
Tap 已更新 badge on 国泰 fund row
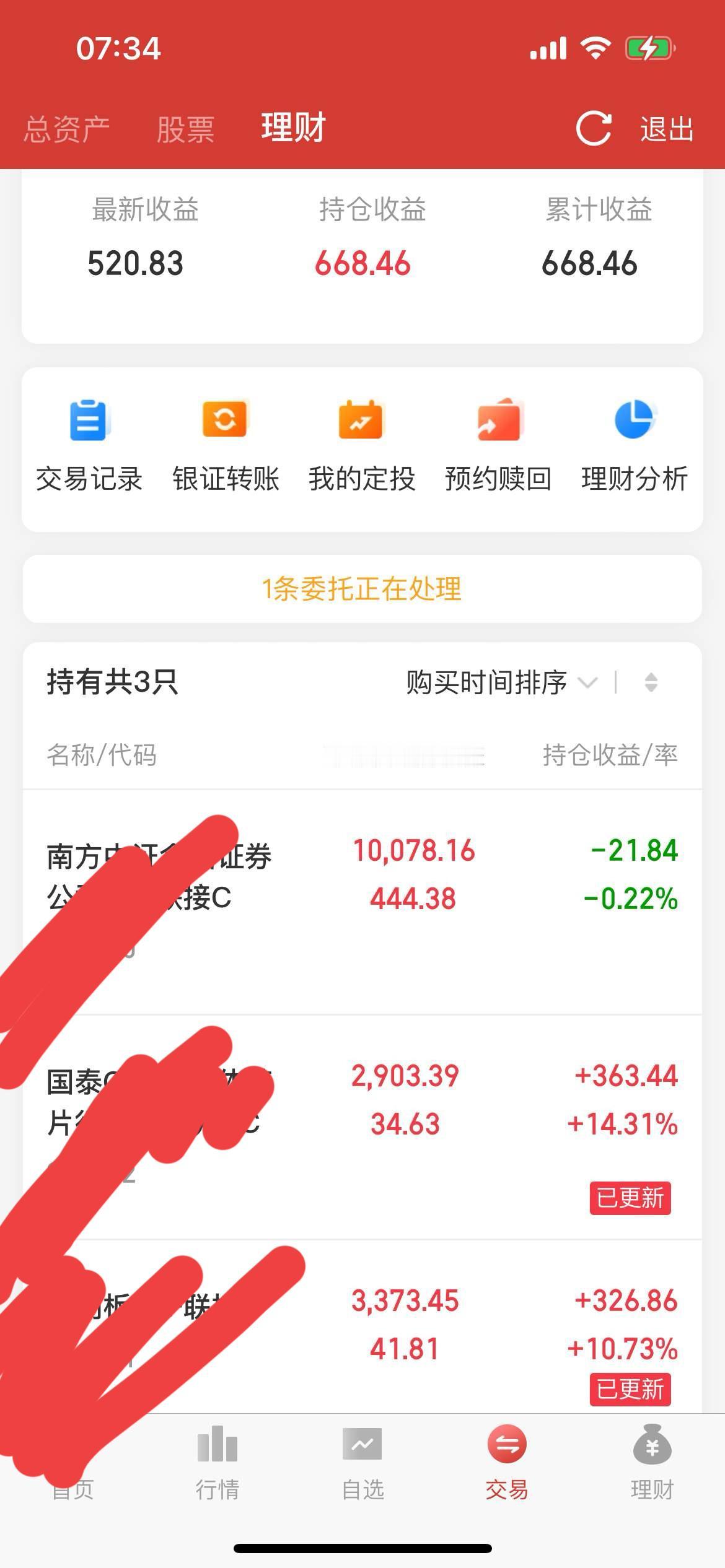pos(630,1197)
